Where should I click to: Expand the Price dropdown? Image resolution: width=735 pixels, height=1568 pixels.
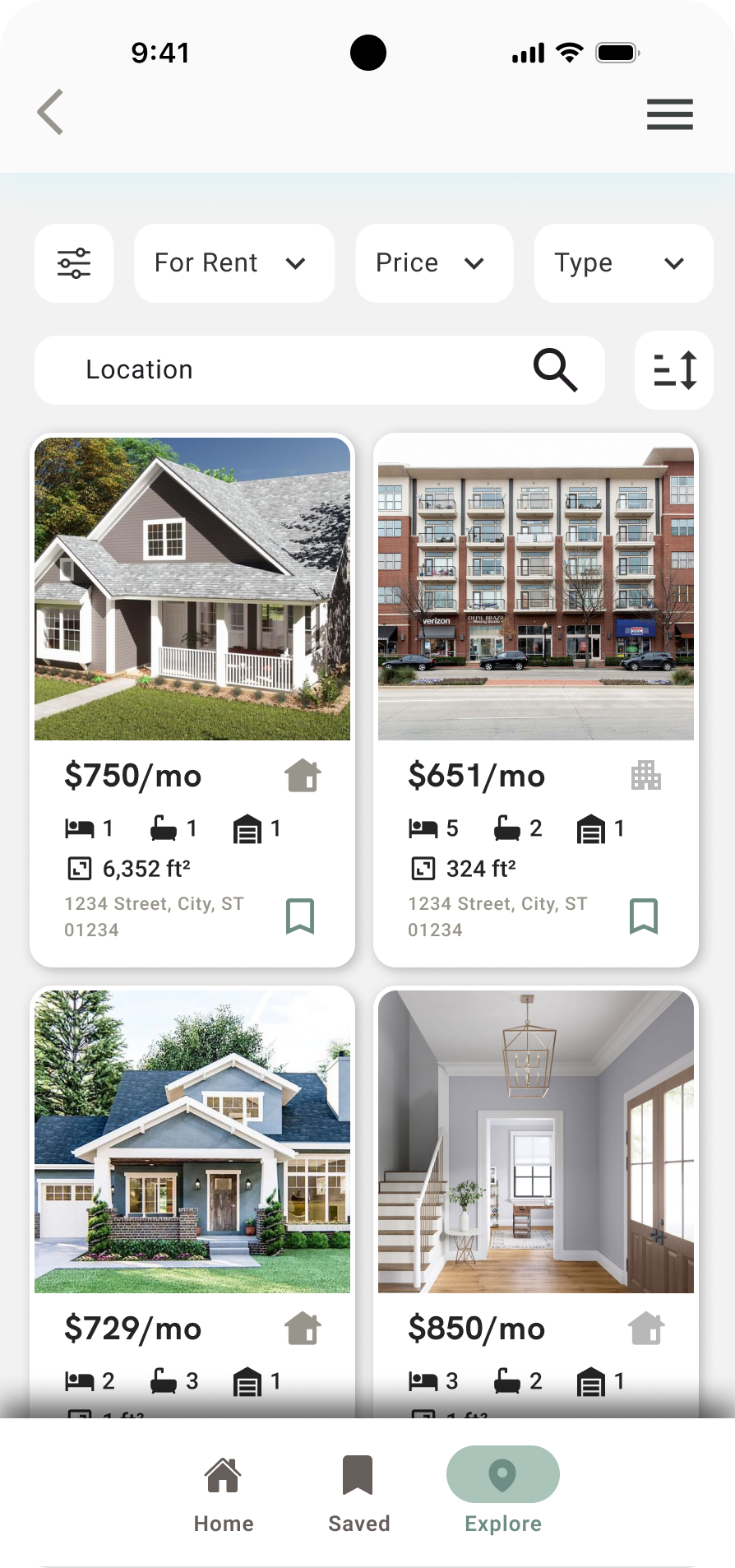click(x=433, y=263)
